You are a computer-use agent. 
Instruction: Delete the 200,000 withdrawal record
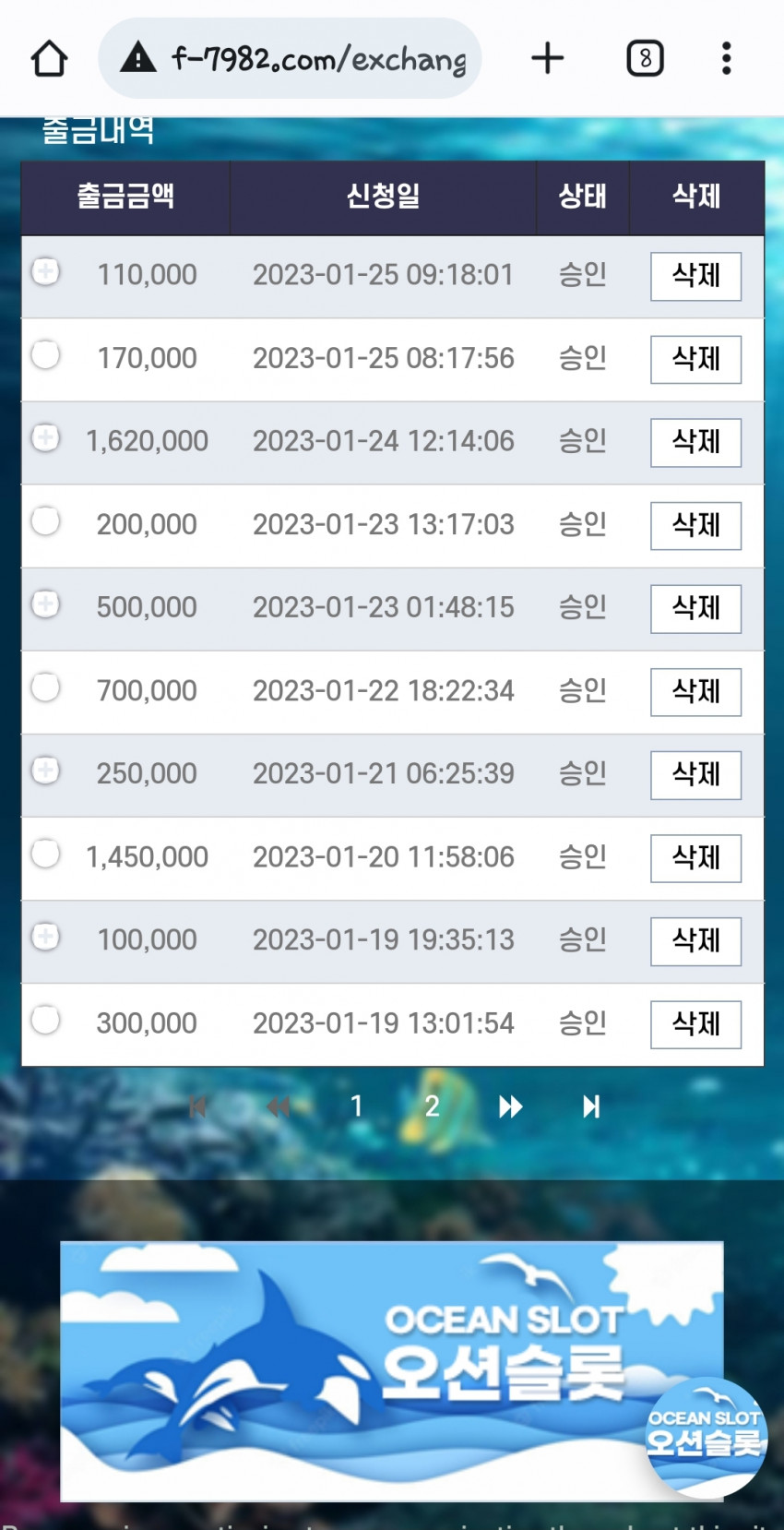tap(695, 525)
